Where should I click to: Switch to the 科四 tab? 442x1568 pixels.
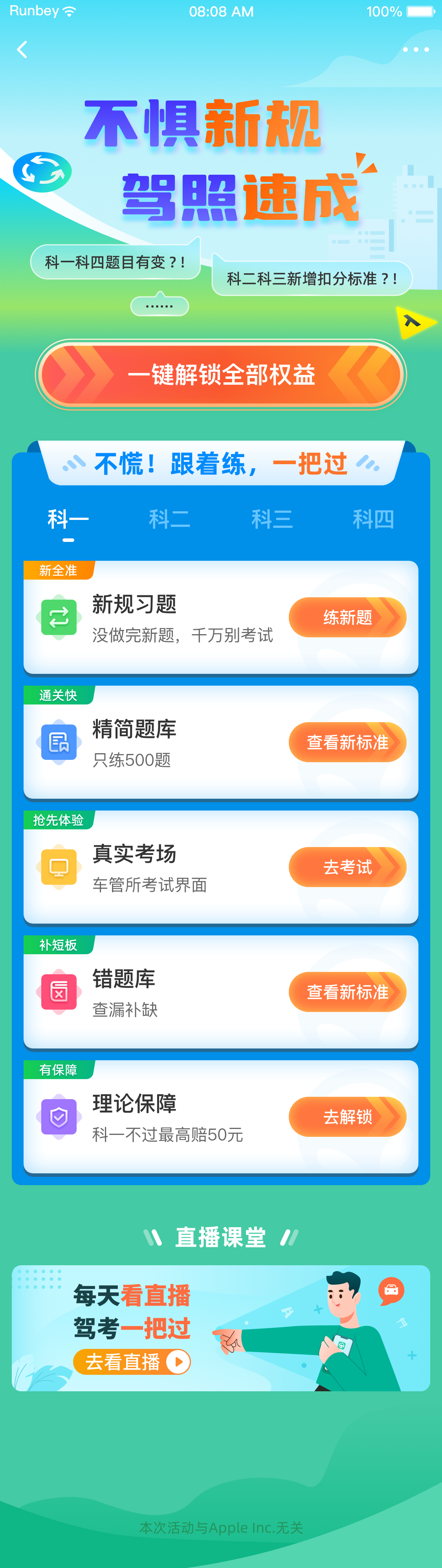[373, 519]
